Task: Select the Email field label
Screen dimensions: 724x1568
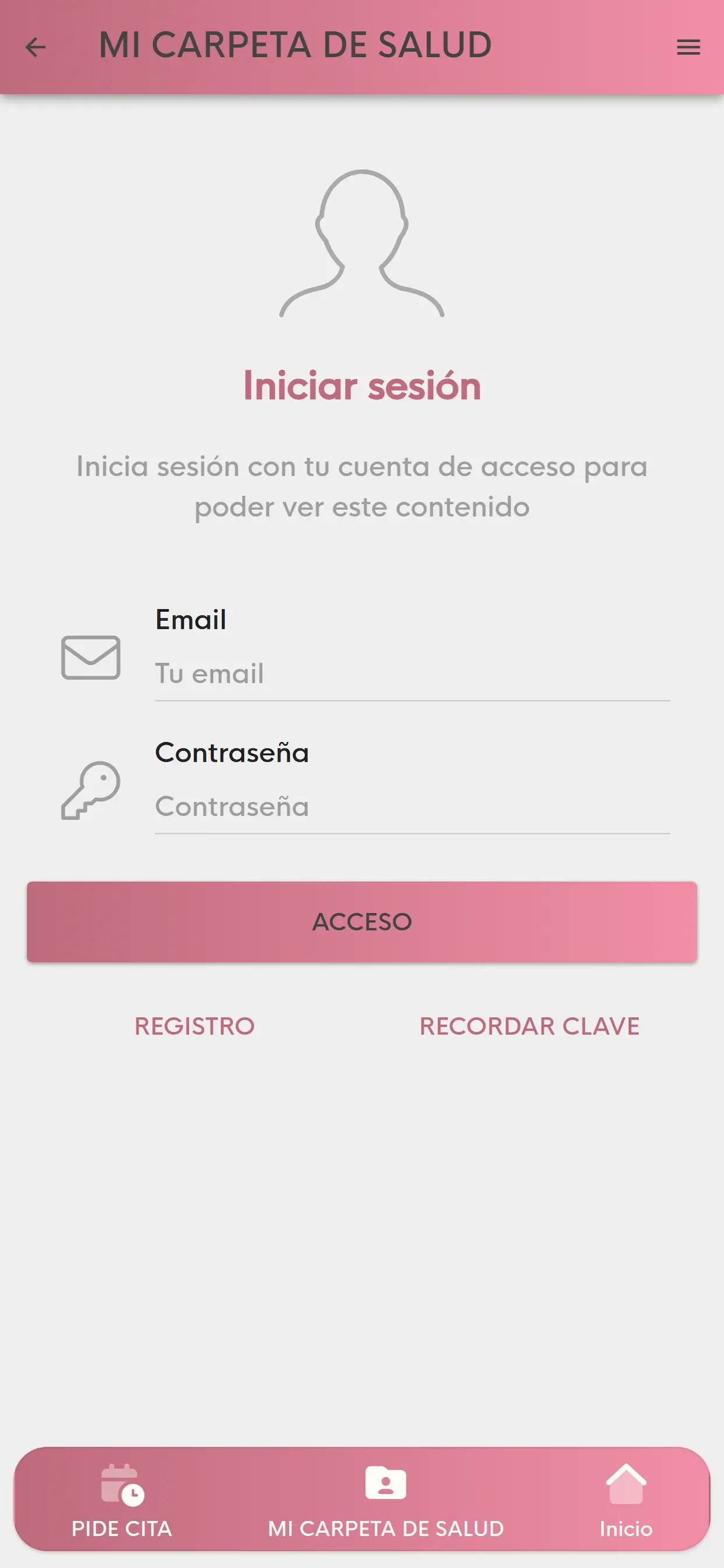Action: click(191, 619)
